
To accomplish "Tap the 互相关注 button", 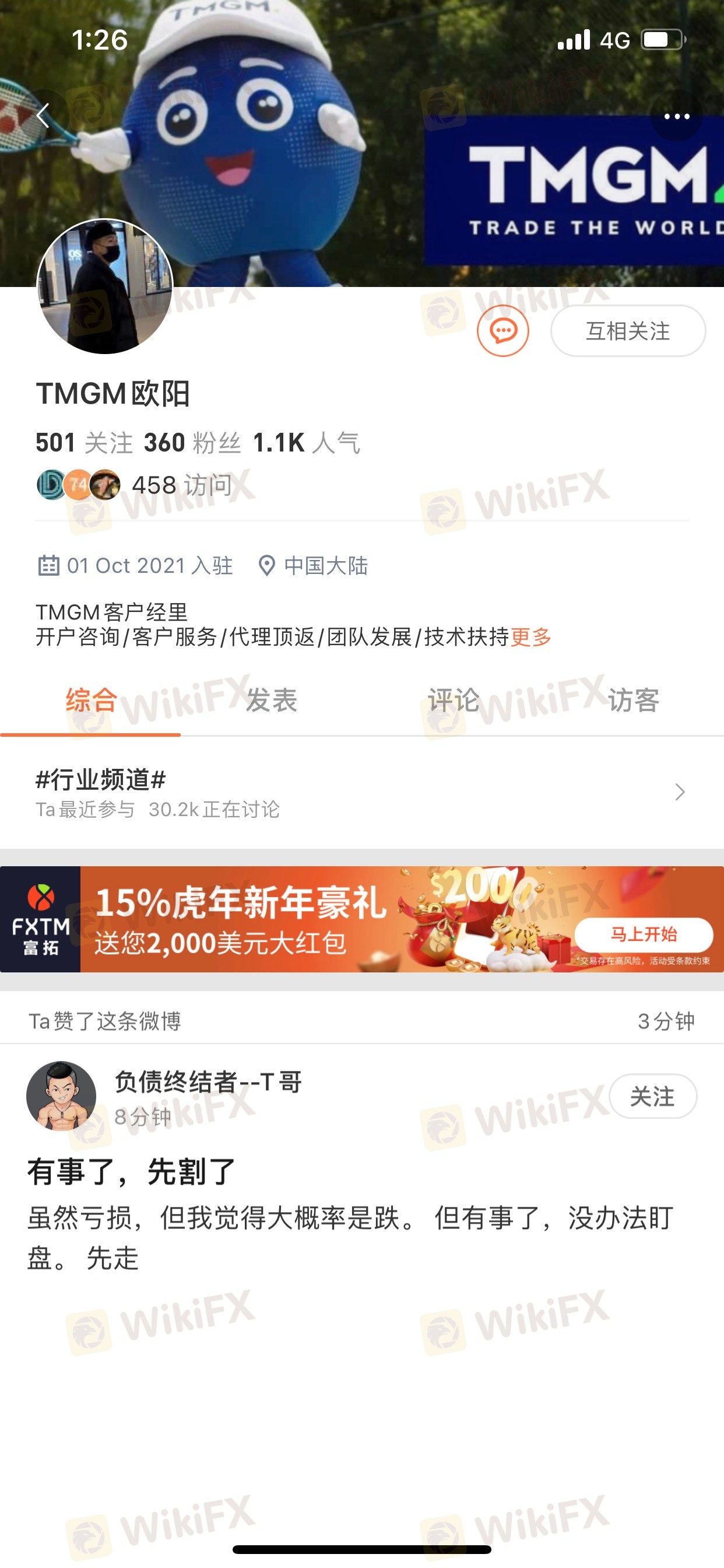I will pos(627,331).
